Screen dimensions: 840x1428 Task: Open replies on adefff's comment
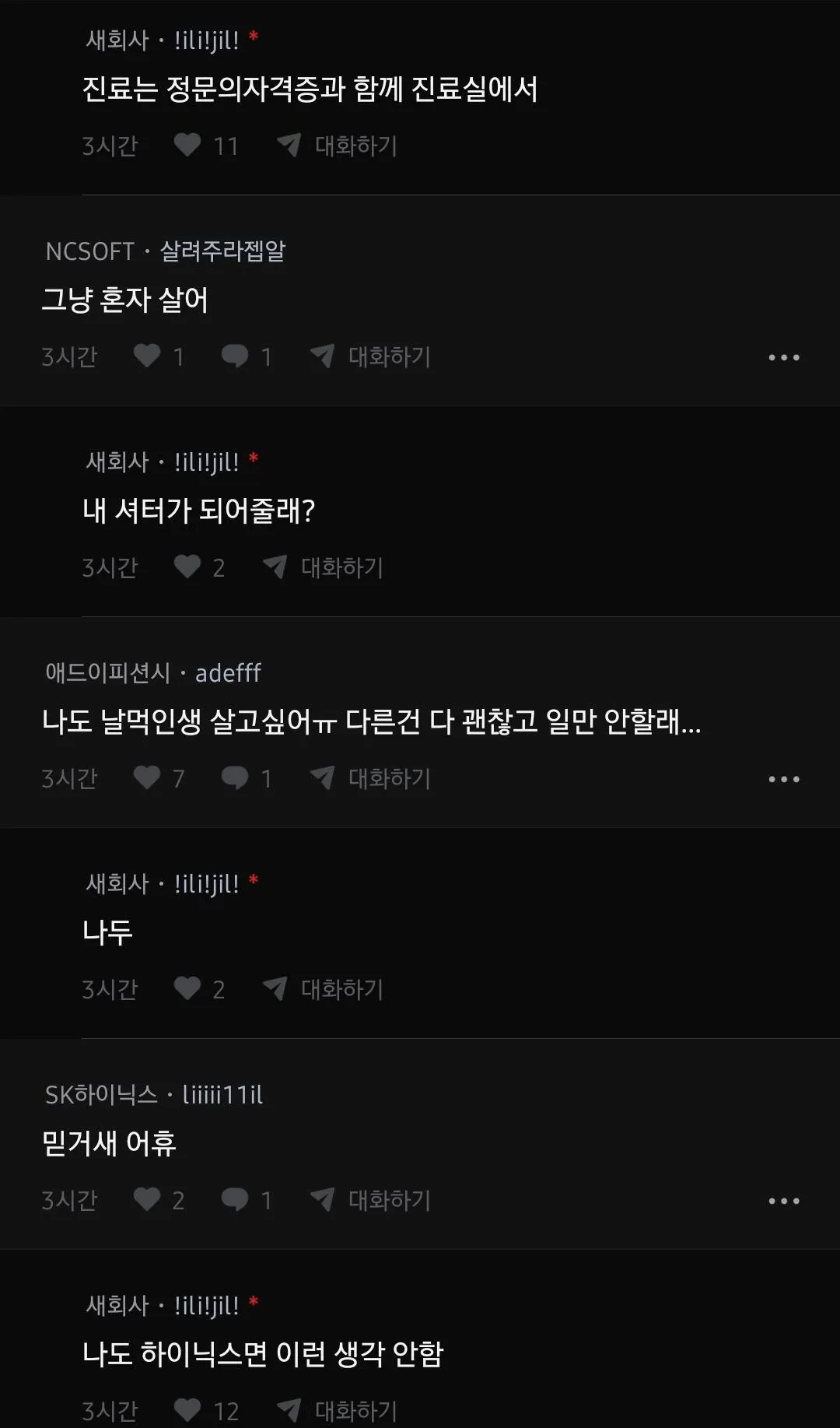coord(236,778)
